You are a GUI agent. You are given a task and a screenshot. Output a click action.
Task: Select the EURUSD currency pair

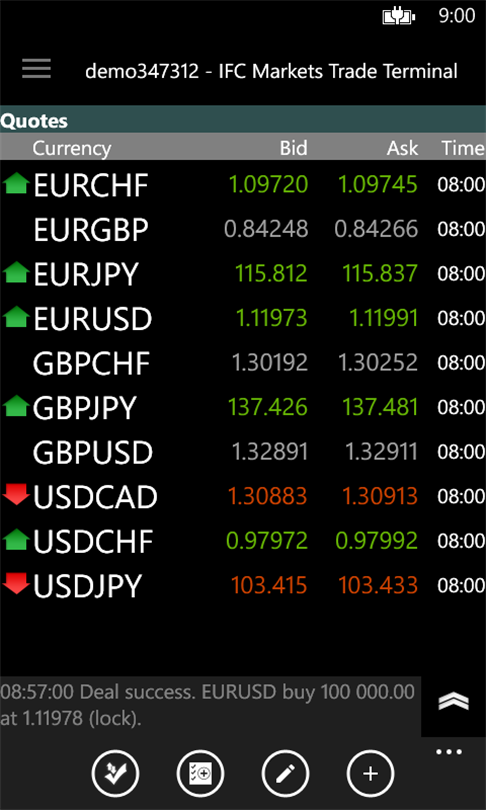coord(243,318)
